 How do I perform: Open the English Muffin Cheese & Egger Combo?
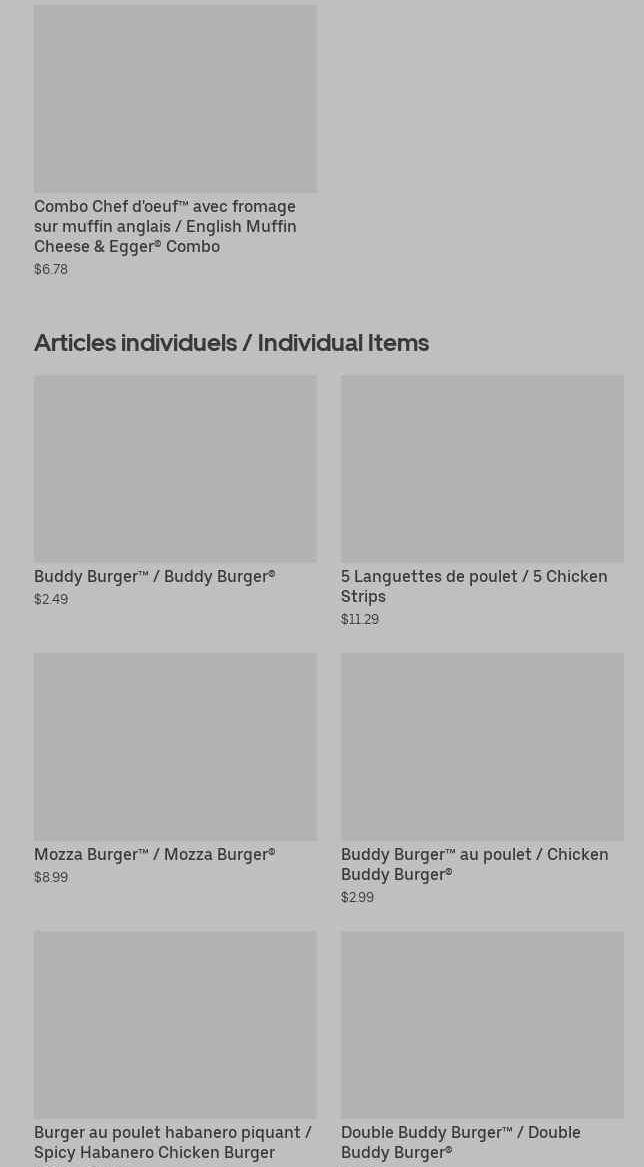click(x=175, y=141)
